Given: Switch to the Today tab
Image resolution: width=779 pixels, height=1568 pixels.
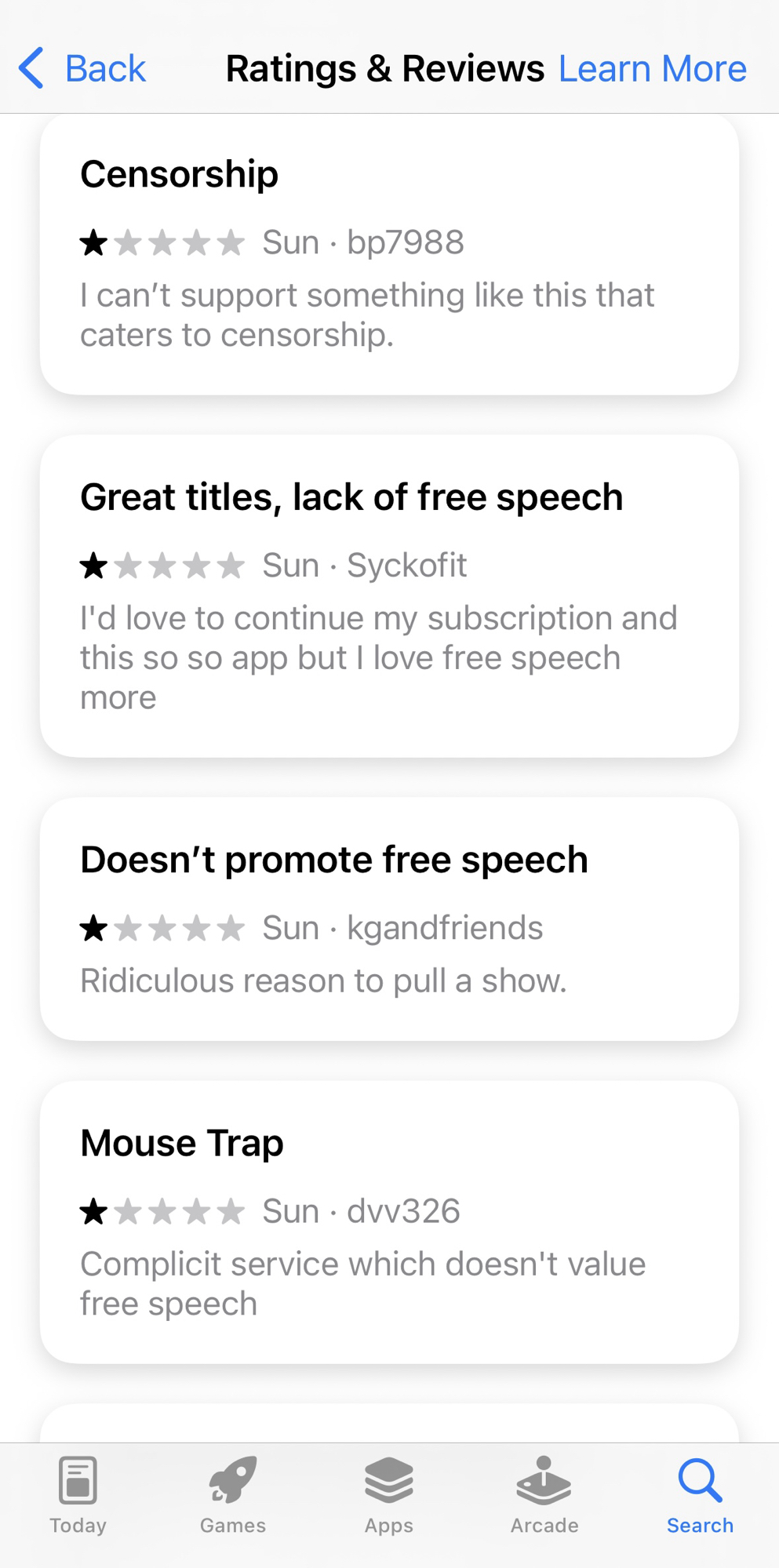Looking at the screenshot, I should click(78, 1496).
